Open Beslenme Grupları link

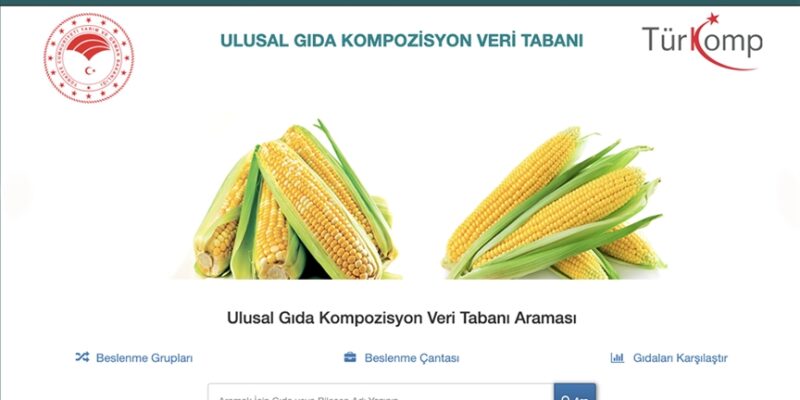click(x=134, y=358)
